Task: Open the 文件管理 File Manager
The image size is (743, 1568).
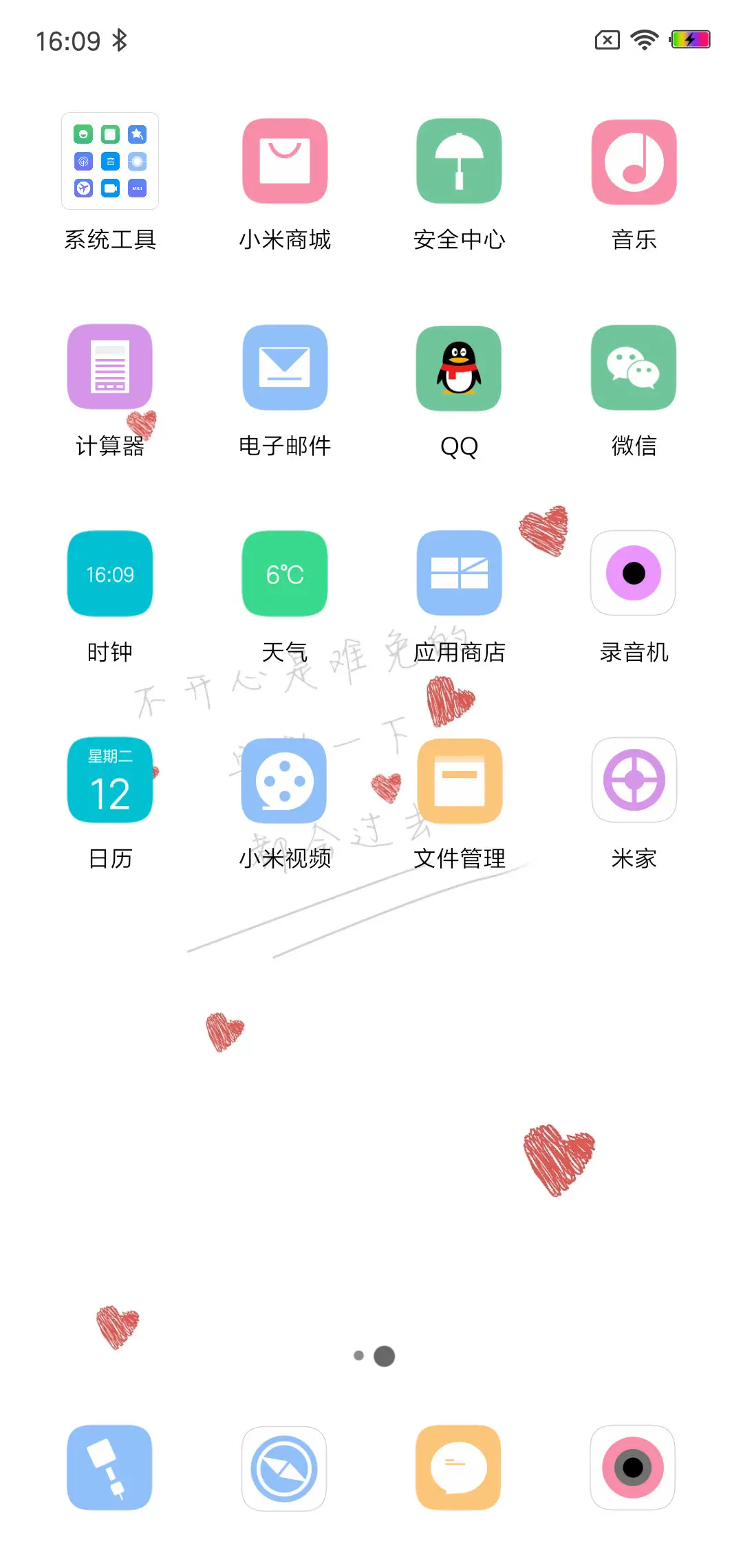Action: (x=459, y=781)
